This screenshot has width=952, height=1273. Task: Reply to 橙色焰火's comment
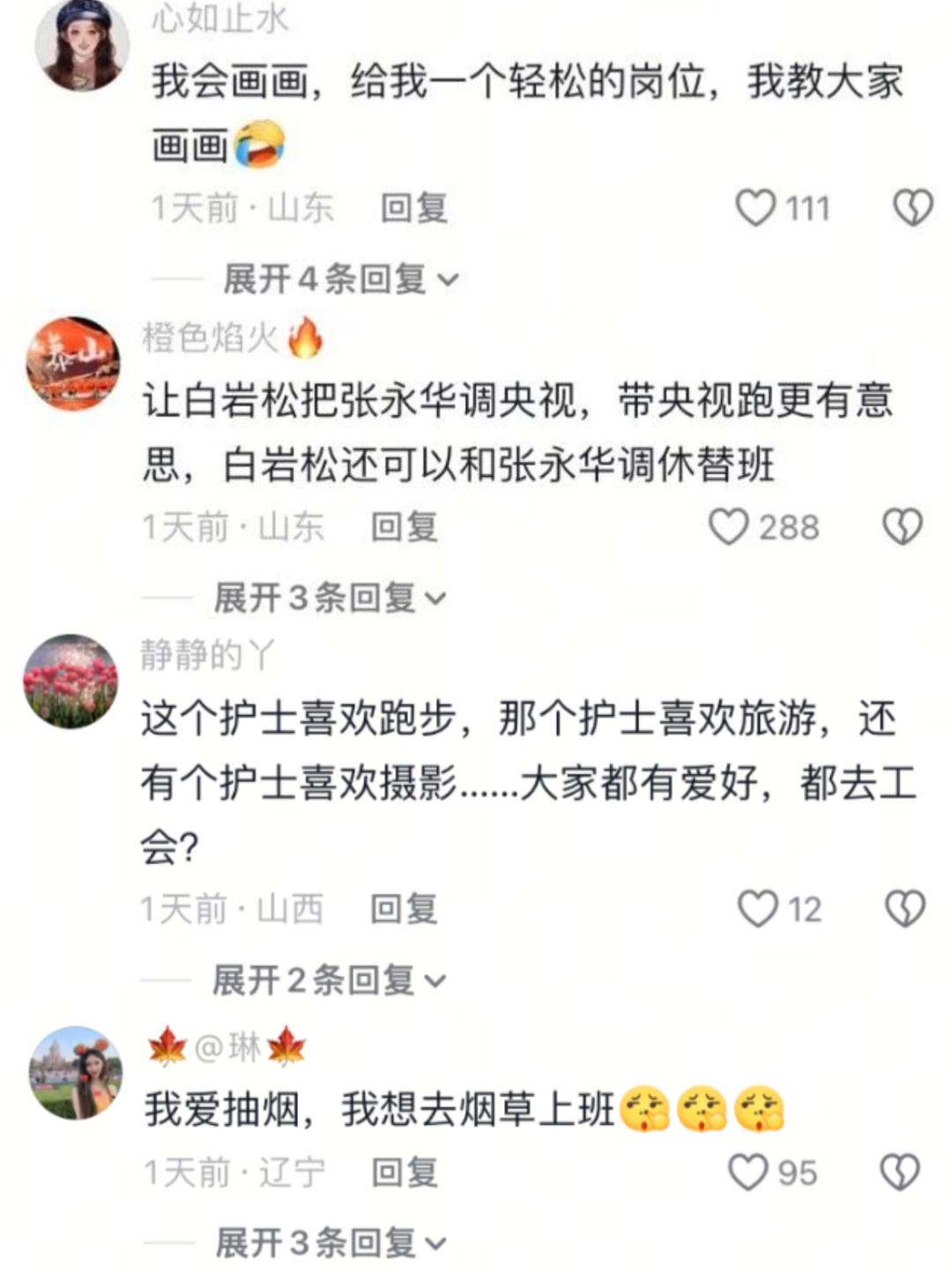click(x=405, y=527)
